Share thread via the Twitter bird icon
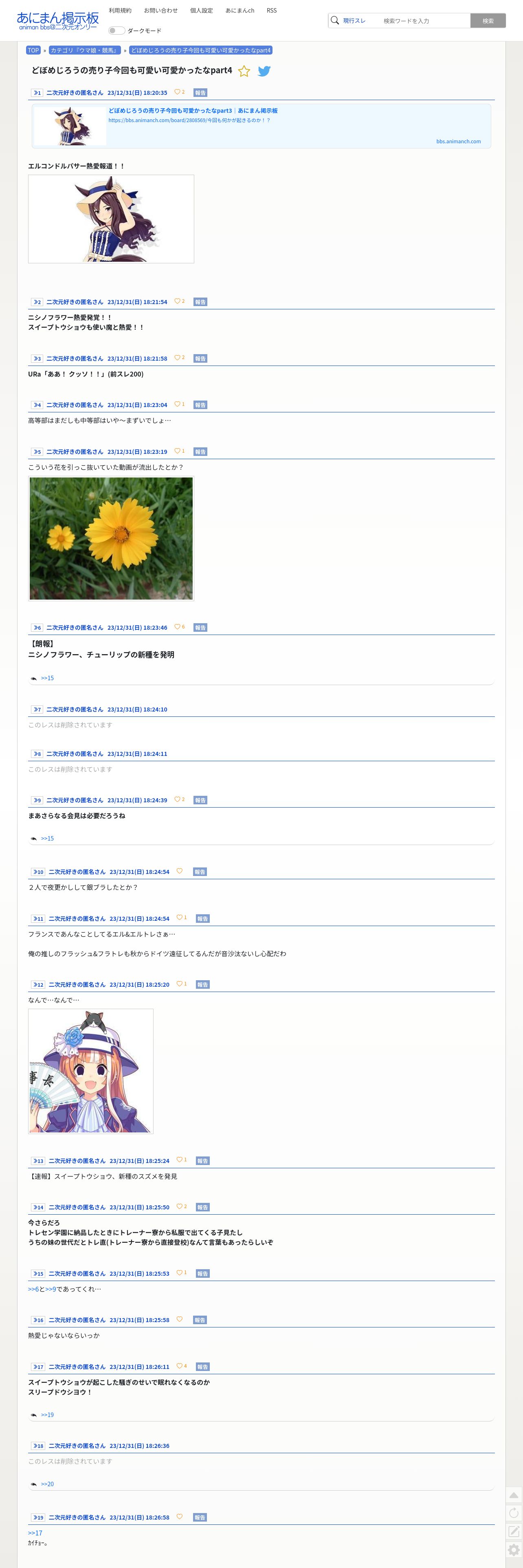Image resolution: width=523 pixels, height=1568 pixels. point(264,71)
